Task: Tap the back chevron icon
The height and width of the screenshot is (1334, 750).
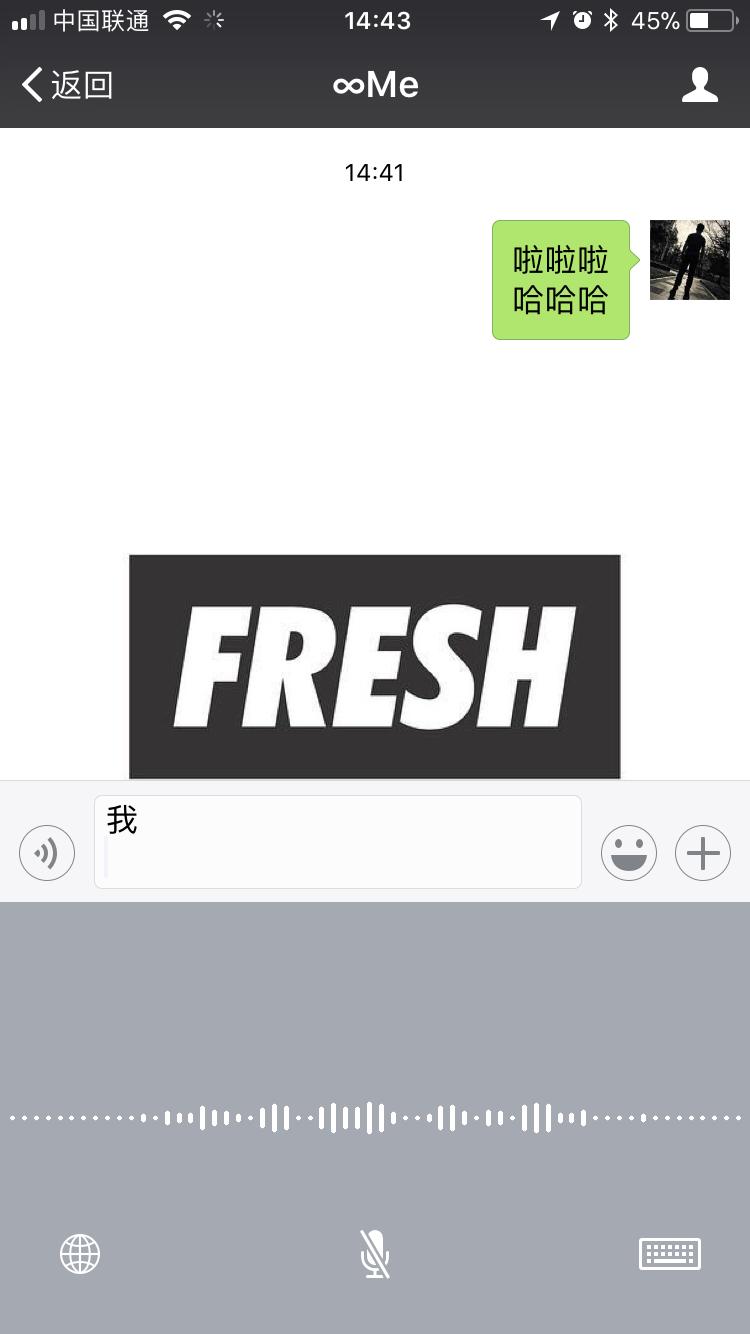Action: (31, 85)
